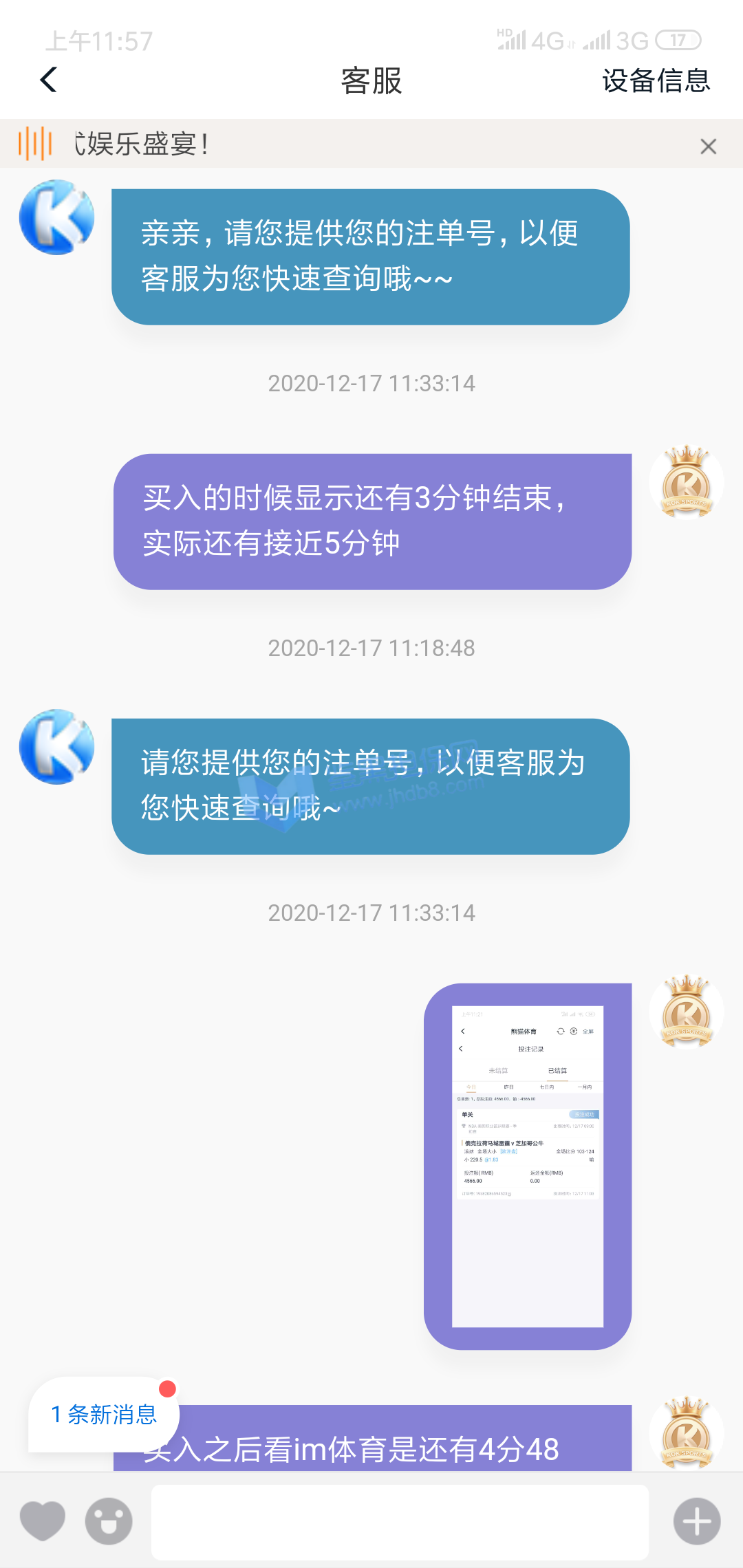The width and height of the screenshot is (743, 1568).
Task: Dismiss the announcement banner
Action: pyautogui.click(x=708, y=146)
